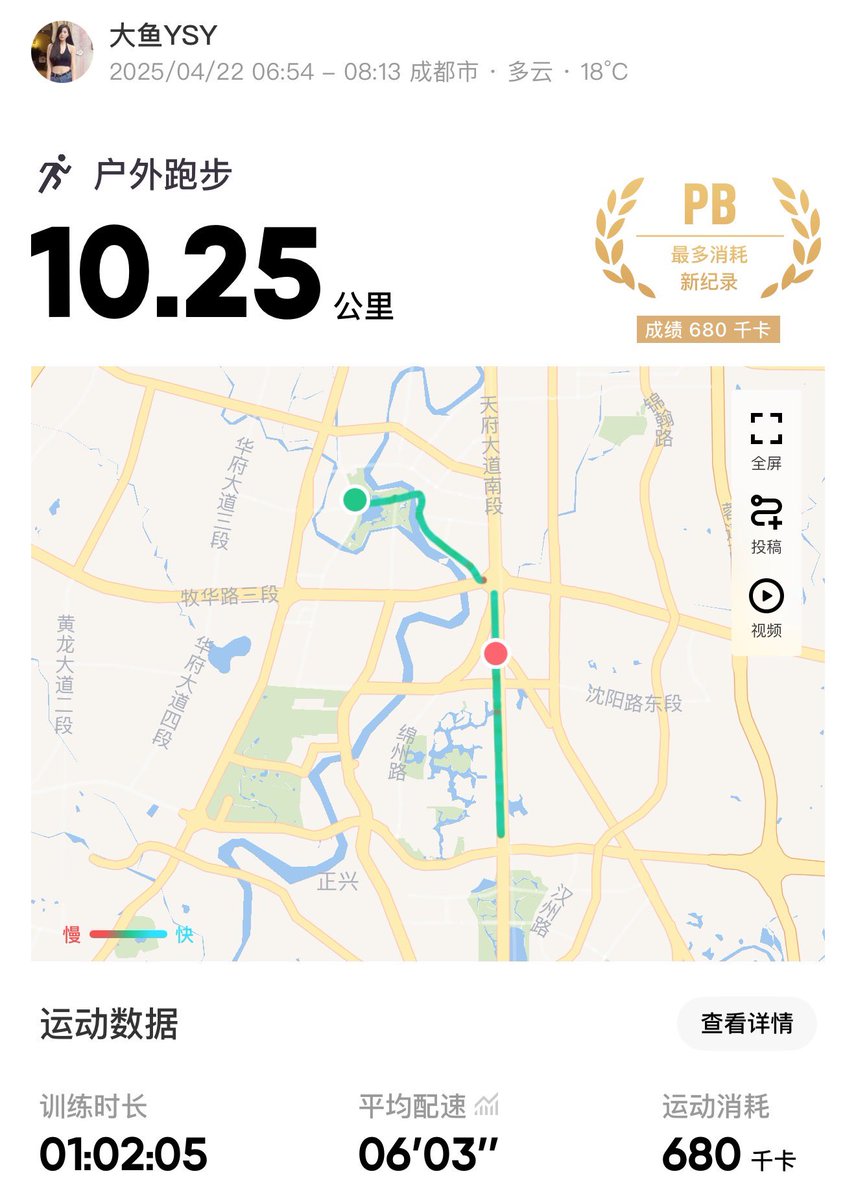
Task: Play the route video (视频)
Action: 766,606
